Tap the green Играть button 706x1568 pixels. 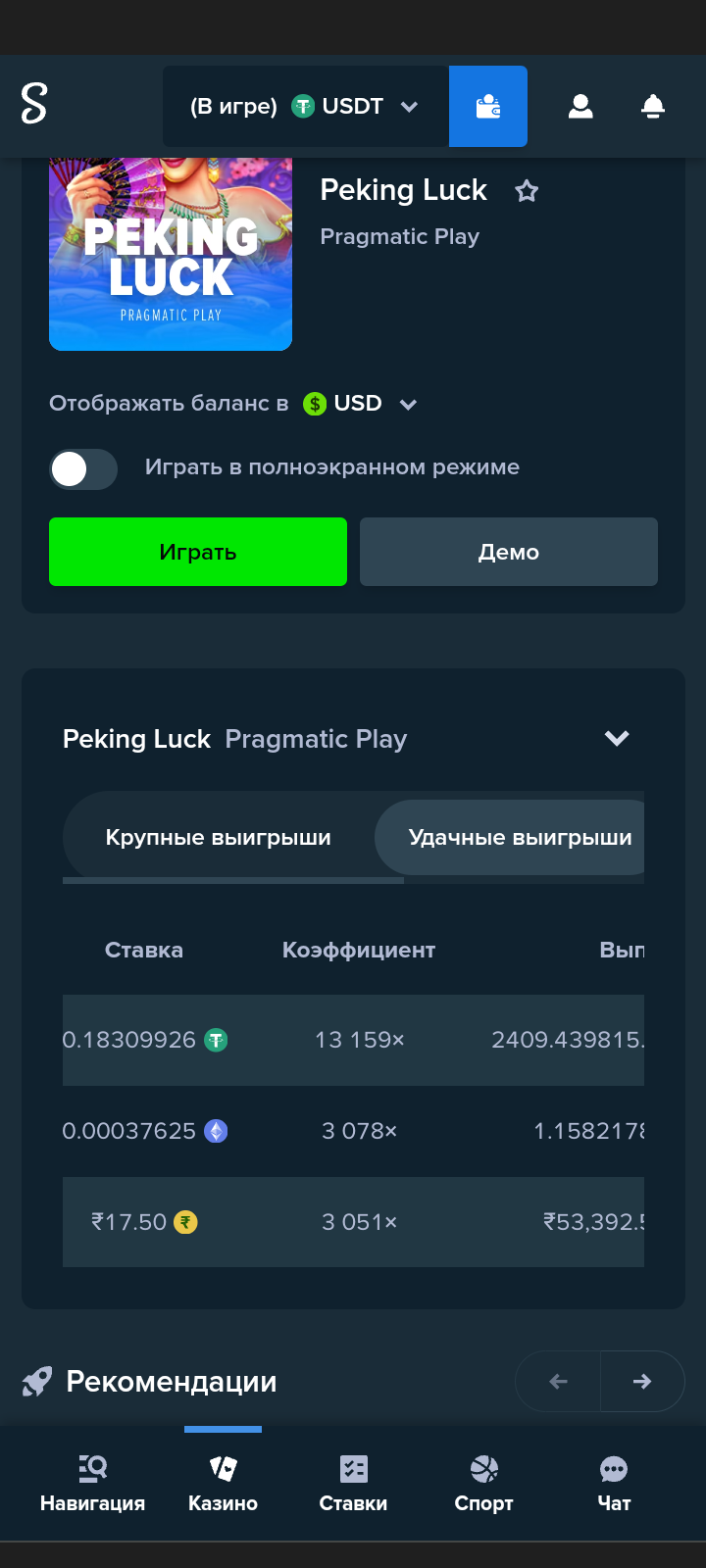click(198, 552)
